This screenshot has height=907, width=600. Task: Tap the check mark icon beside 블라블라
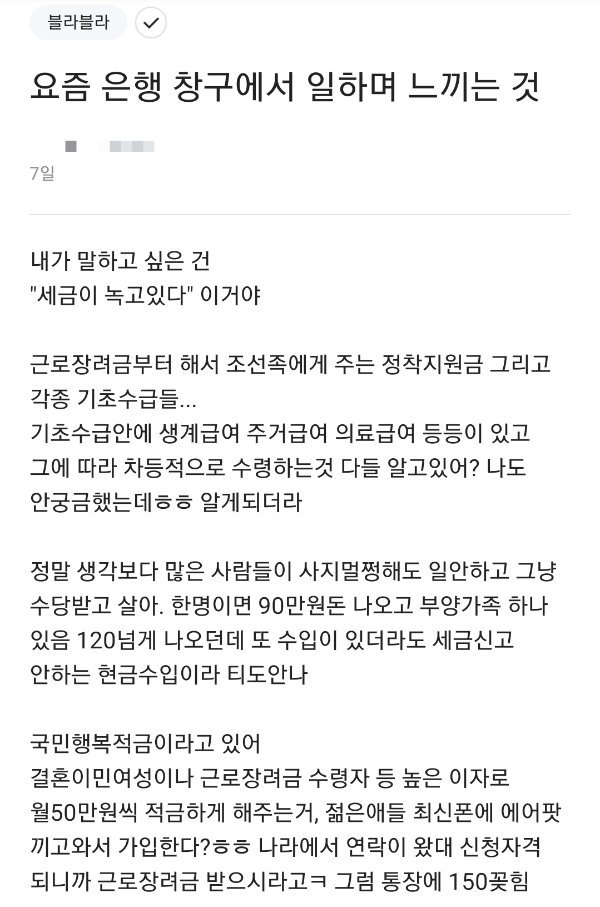pyautogui.click(x=150, y=23)
